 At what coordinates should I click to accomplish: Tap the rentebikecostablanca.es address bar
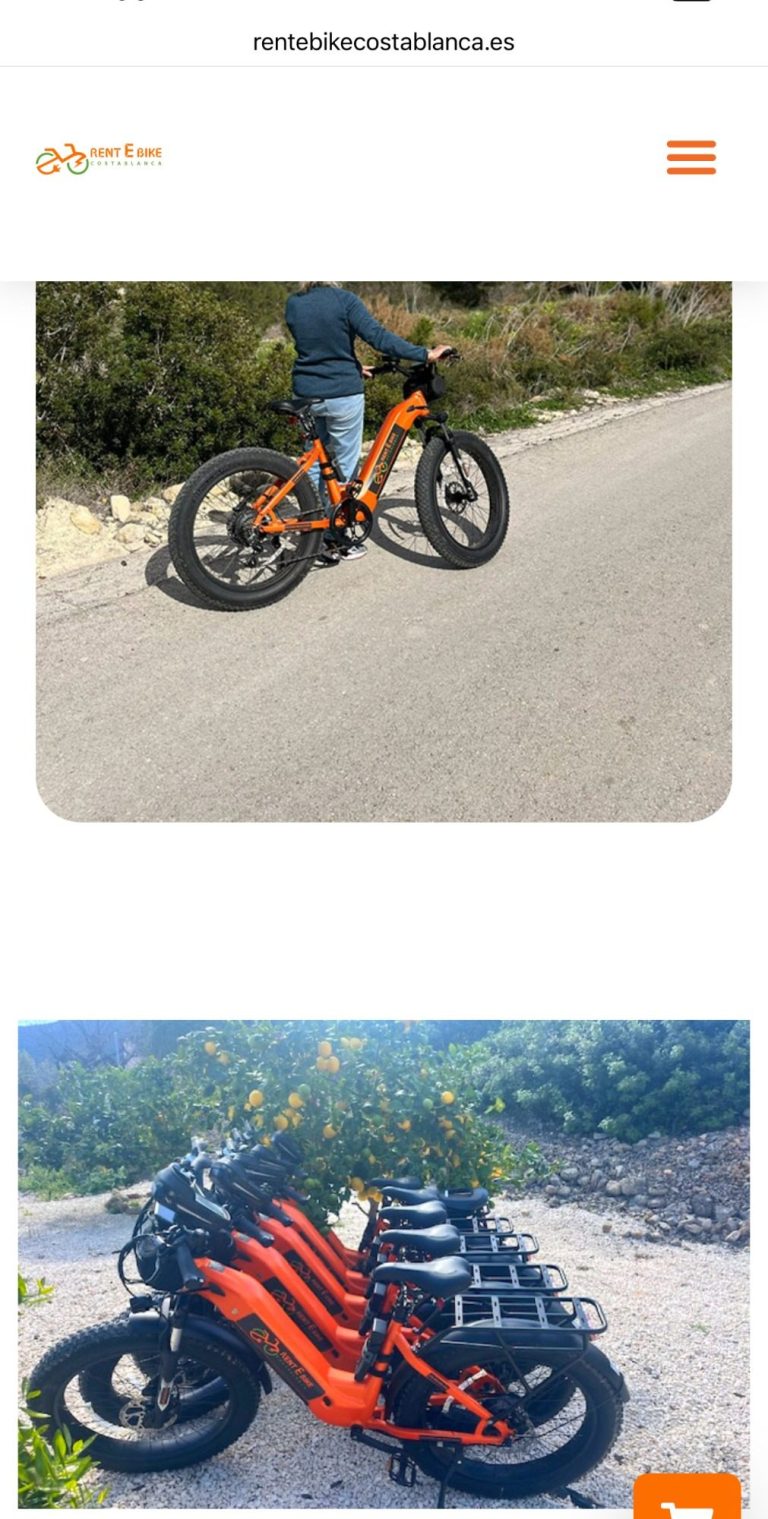[x=383, y=42]
